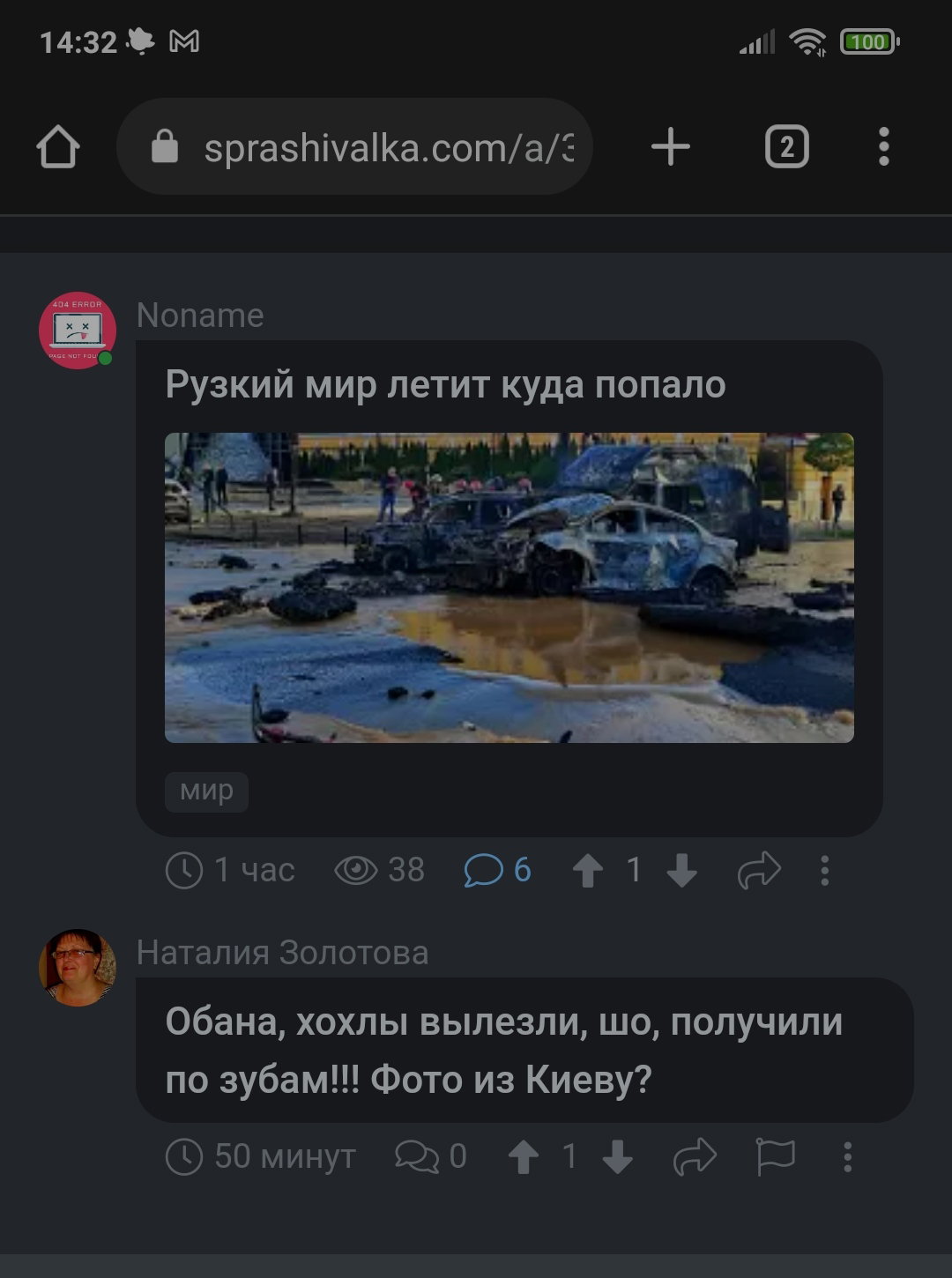Flag Наталия Золотова's comment
The height and width of the screenshot is (1278, 952).
[777, 1156]
